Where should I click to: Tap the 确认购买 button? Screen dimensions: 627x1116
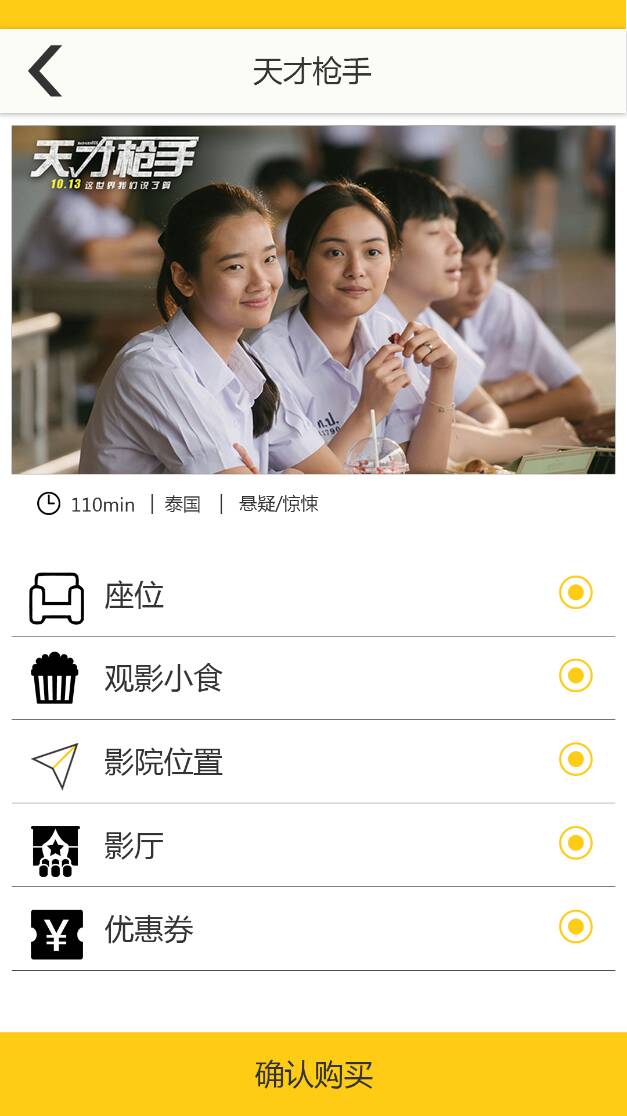coord(313,1074)
